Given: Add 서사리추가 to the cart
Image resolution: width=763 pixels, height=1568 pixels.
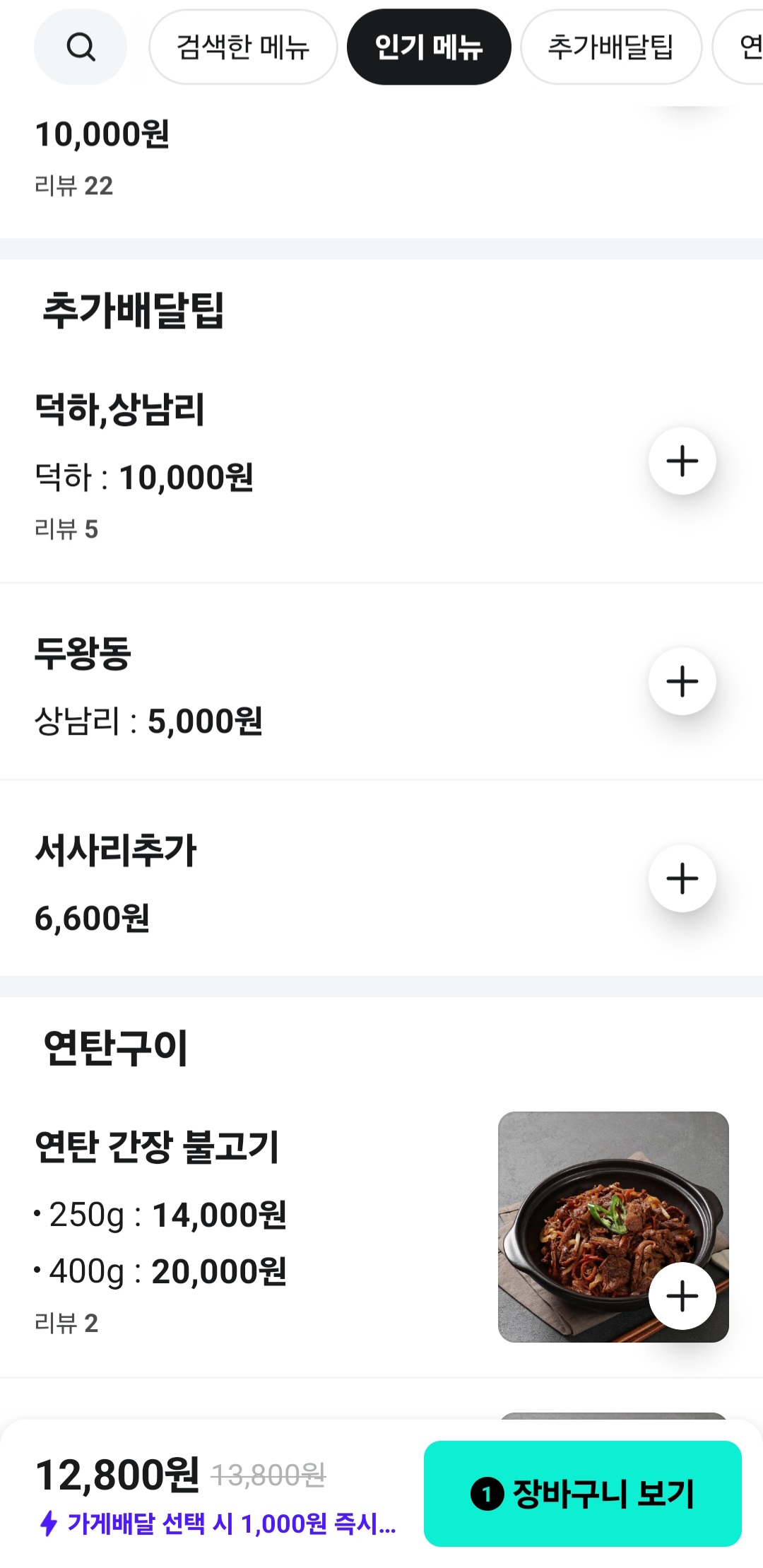Looking at the screenshot, I should tap(682, 879).
